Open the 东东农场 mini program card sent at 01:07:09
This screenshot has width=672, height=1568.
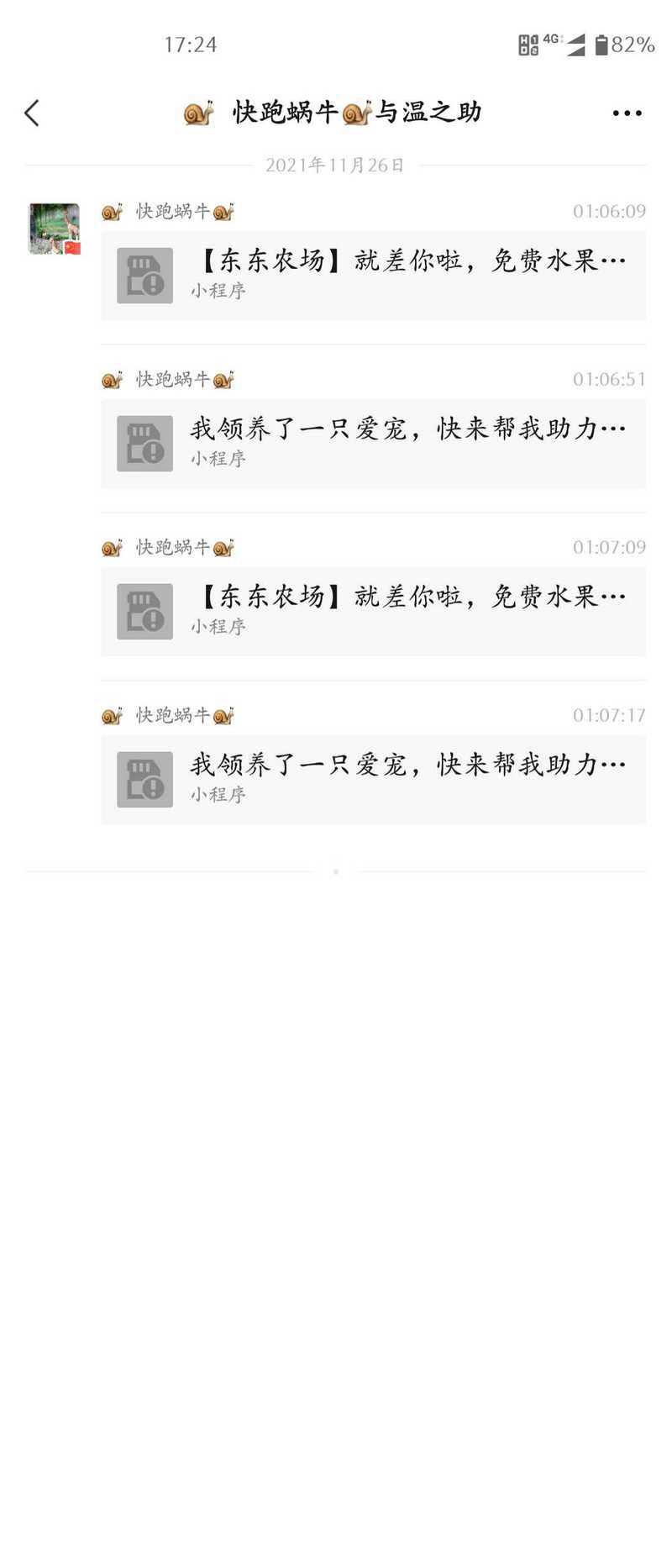[373, 611]
